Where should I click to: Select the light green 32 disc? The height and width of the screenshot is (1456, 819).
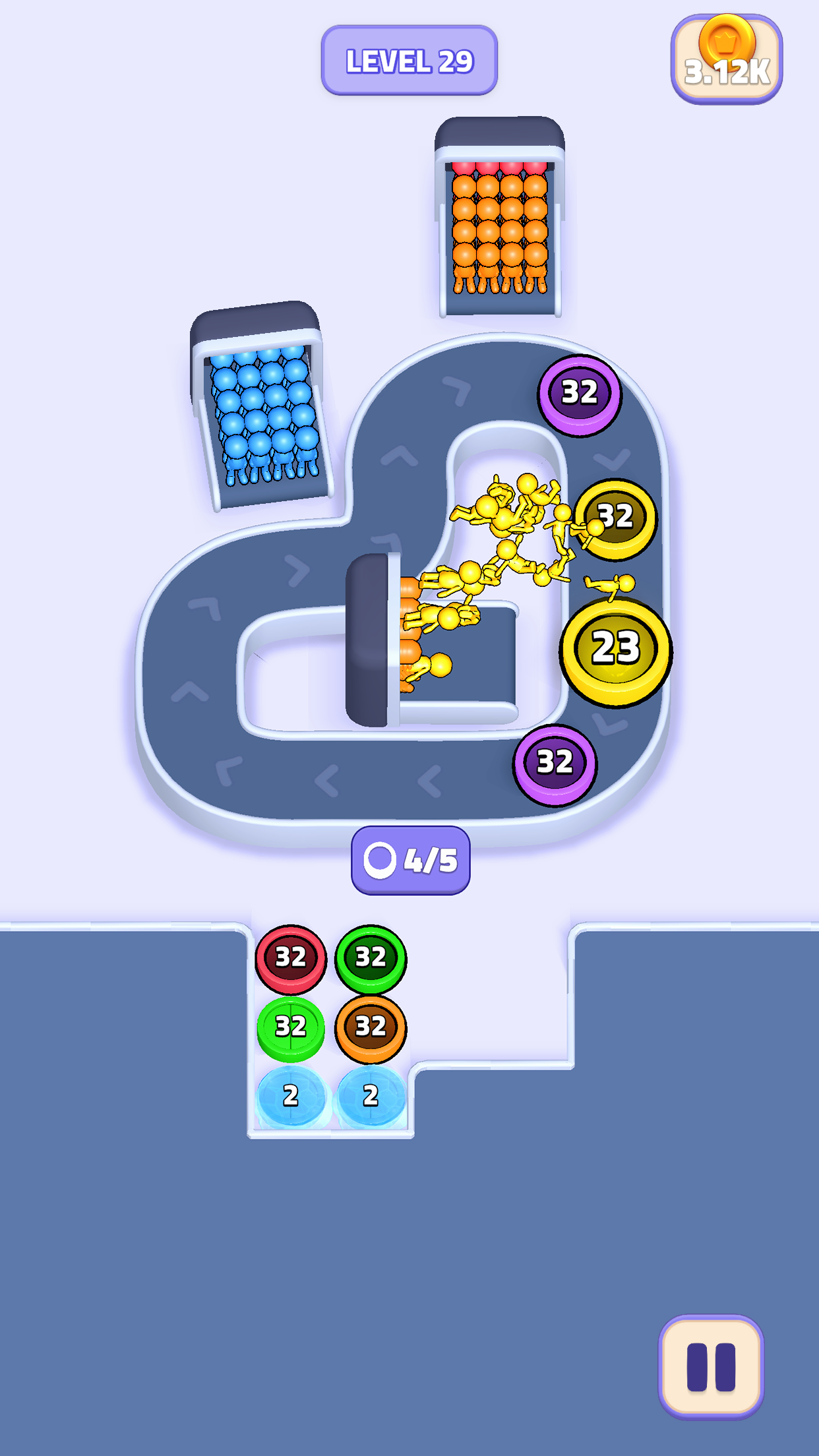[291, 1027]
